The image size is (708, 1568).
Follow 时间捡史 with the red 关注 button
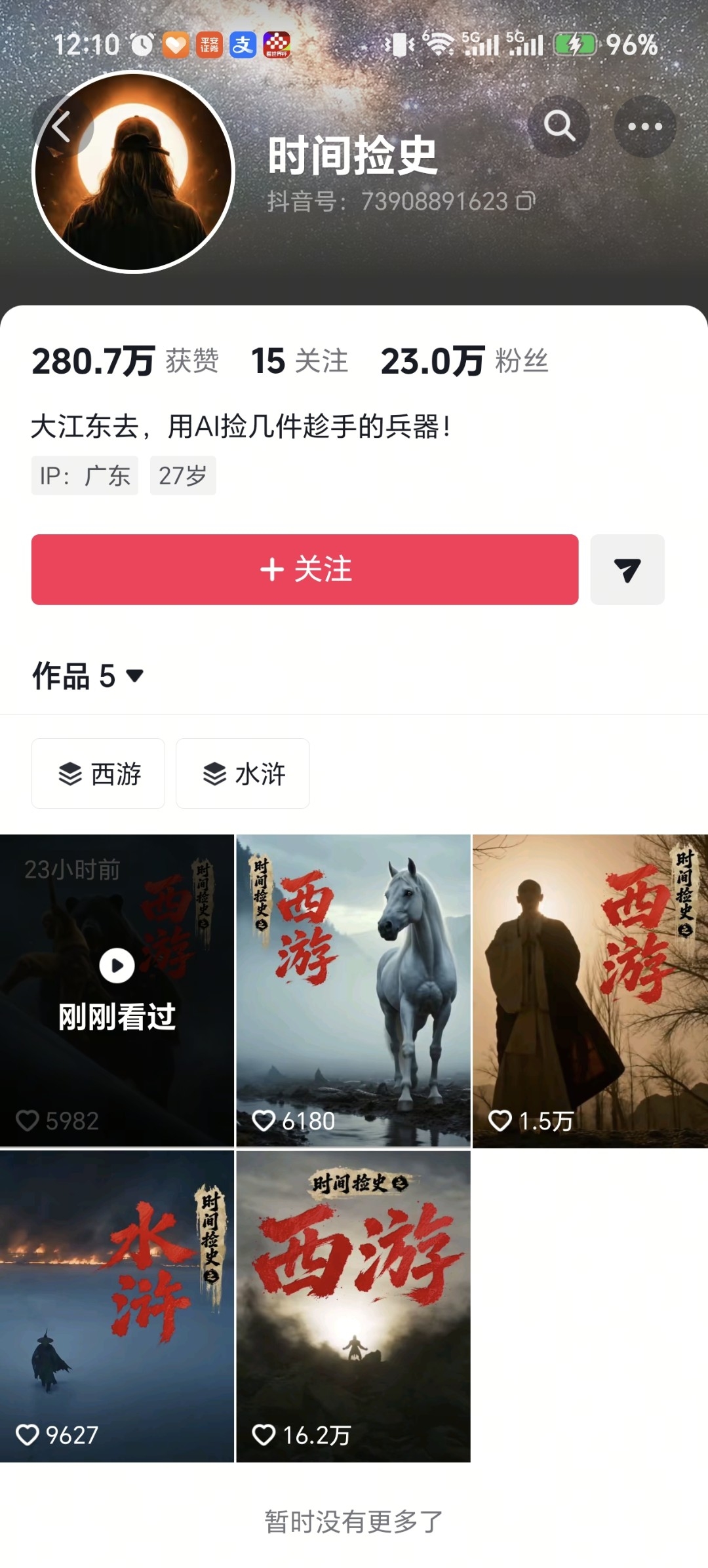click(305, 569)
